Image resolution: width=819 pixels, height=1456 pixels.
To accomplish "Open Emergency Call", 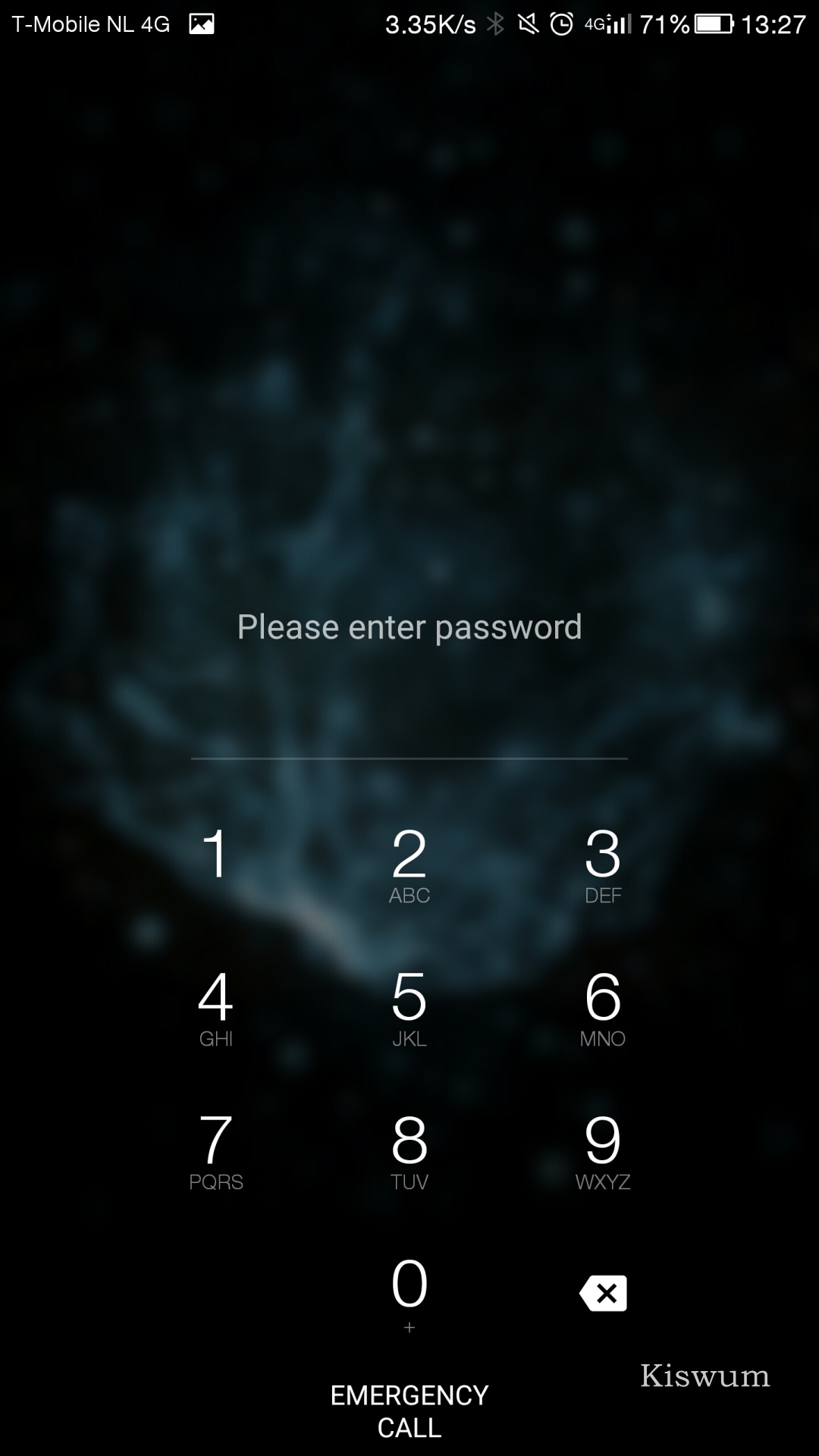I will [x=409, y=1411].
